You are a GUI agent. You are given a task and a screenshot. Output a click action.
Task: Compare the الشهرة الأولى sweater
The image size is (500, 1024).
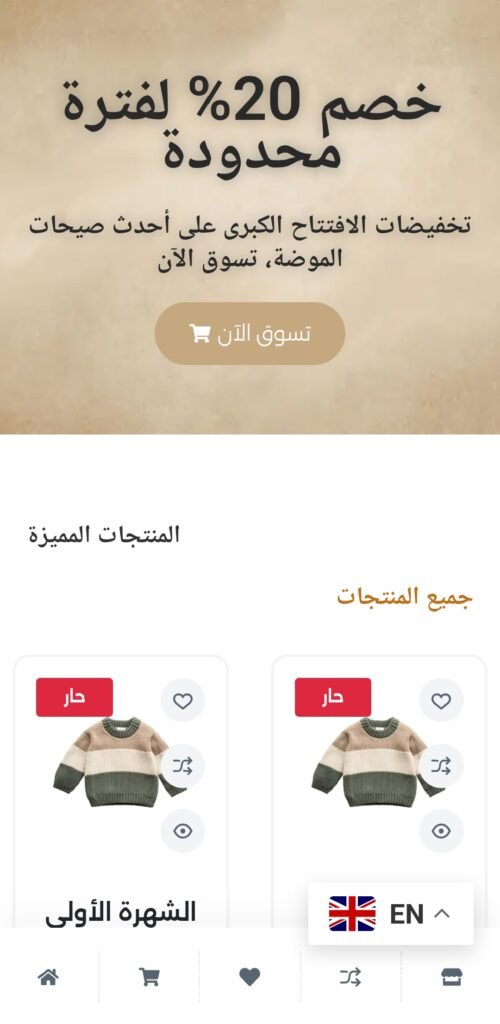(183, 766)
